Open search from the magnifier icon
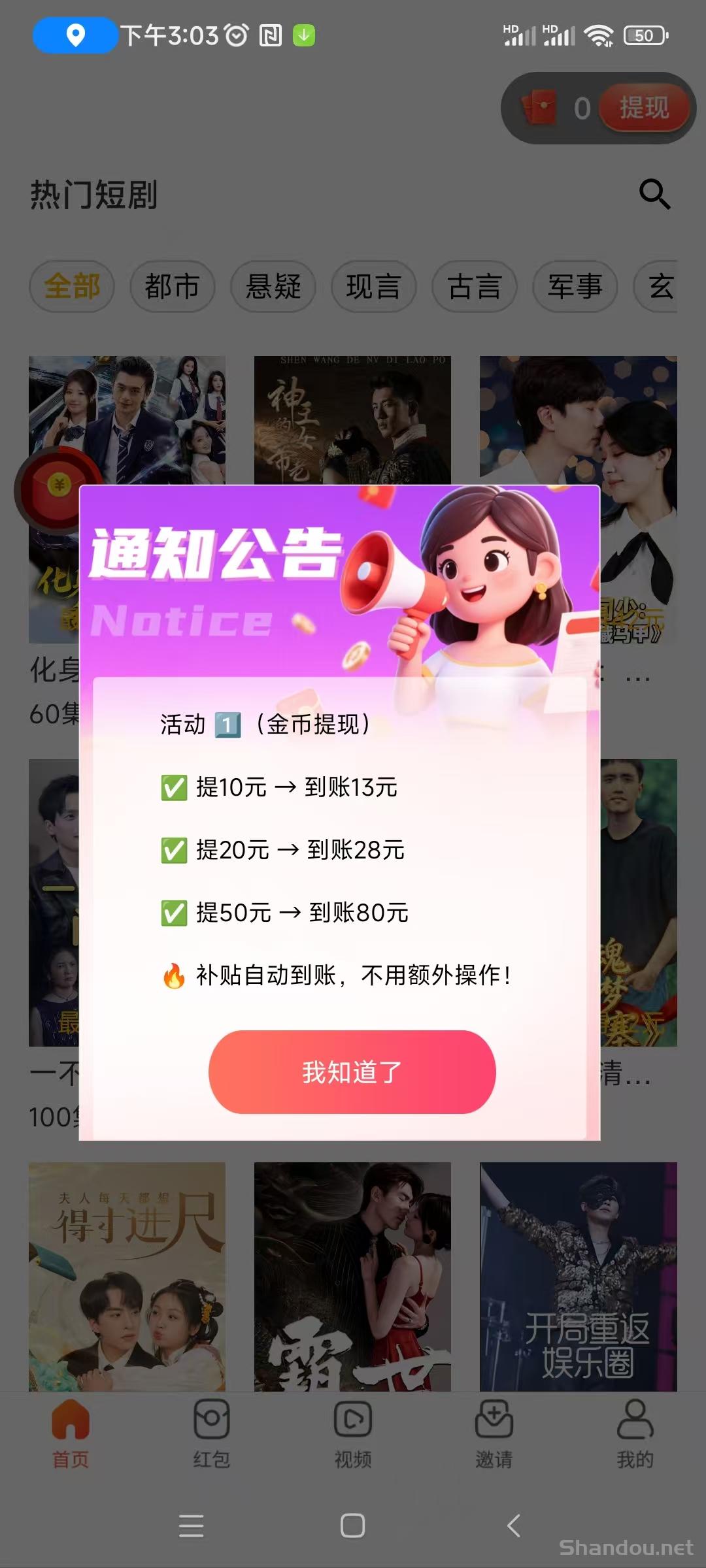 tap(654, 194)
